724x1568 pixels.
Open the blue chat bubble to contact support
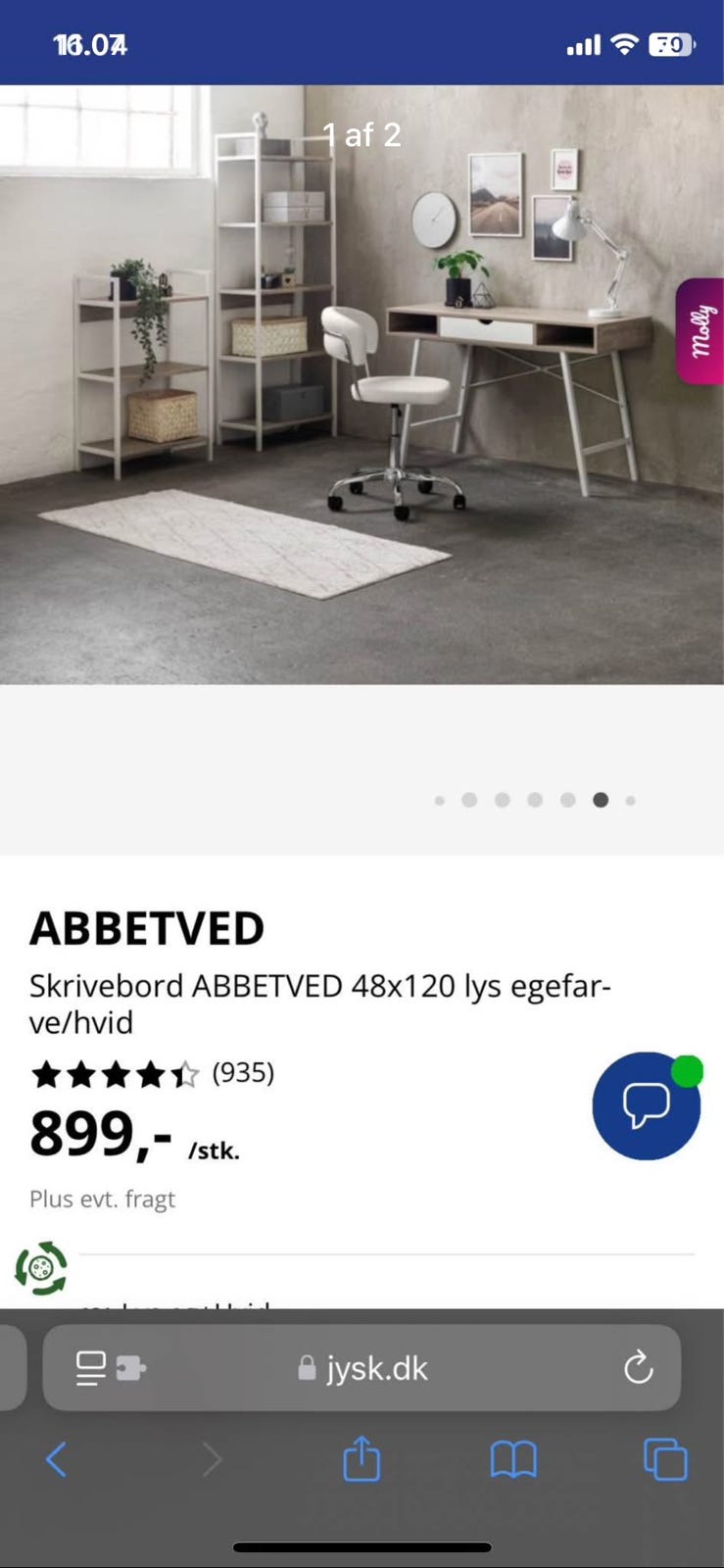pyautogui.click(x=647, y=1105)
